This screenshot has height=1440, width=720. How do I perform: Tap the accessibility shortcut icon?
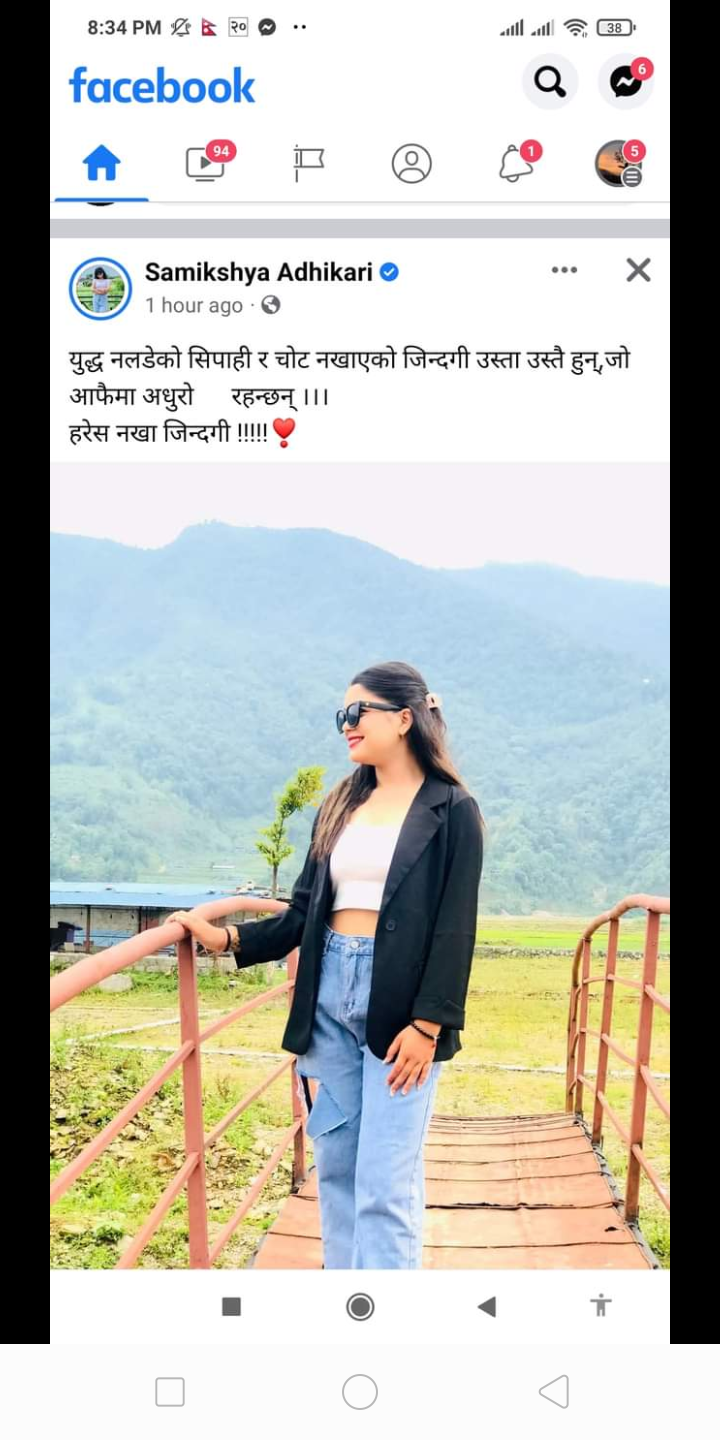tap(600, 1305)
